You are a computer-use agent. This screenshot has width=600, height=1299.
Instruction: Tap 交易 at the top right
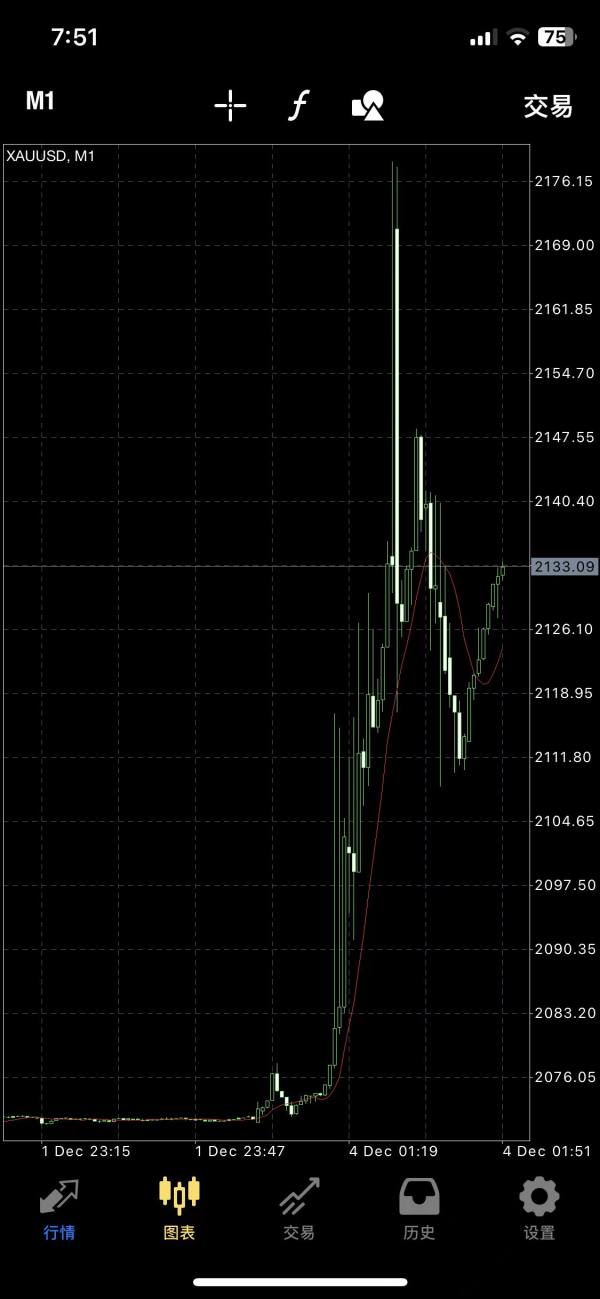coord(548,106)
